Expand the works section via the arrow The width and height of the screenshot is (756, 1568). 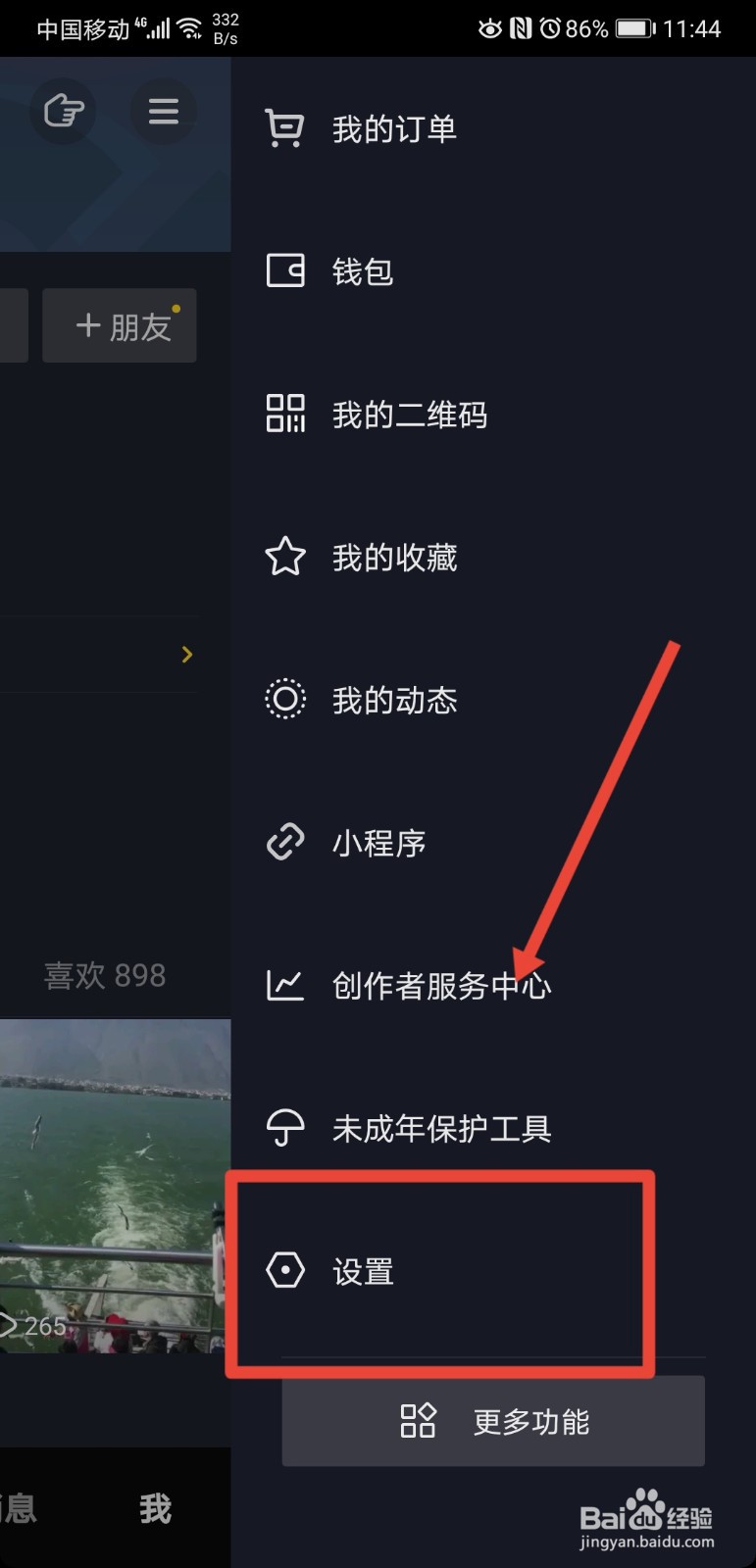click(185, 655)
